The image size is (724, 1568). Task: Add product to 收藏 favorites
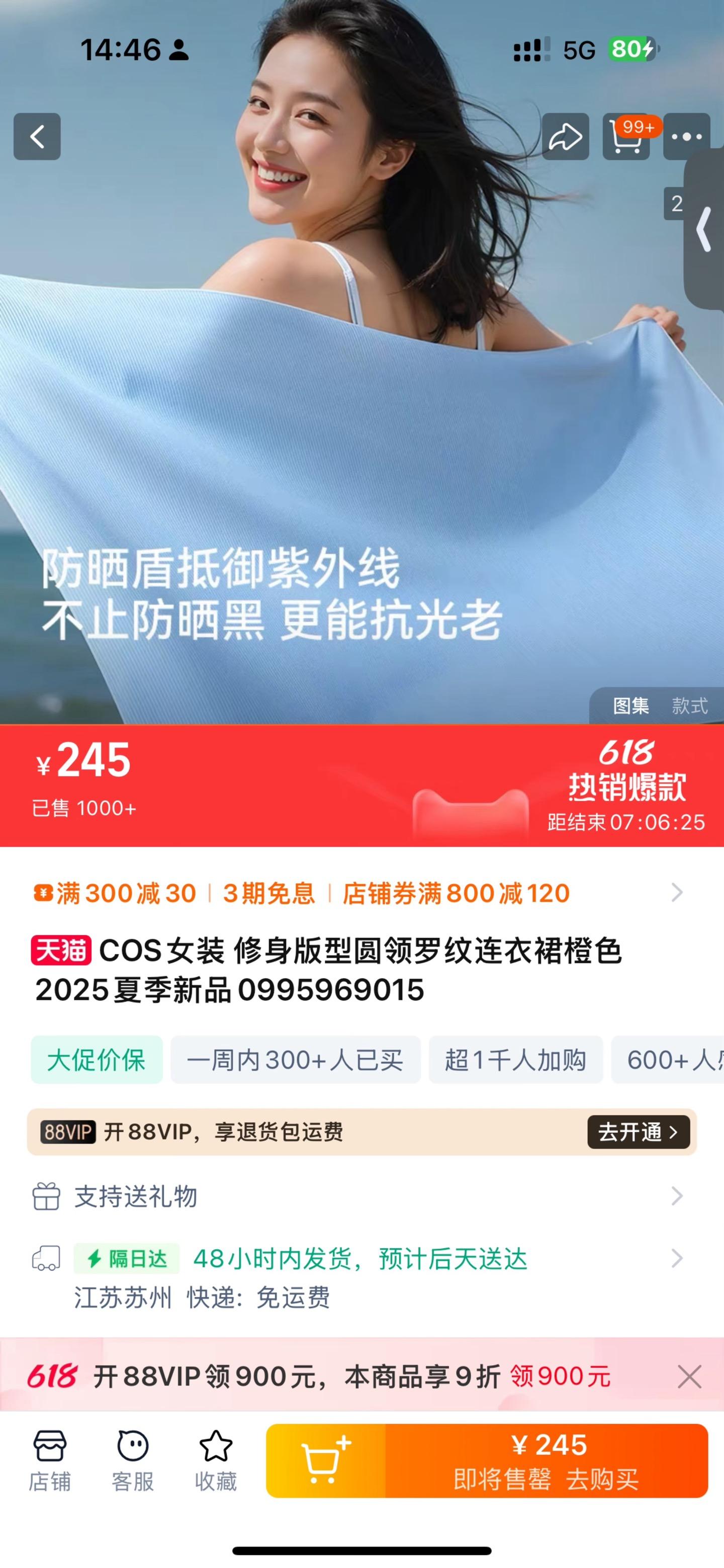(x=215, y=1460)
